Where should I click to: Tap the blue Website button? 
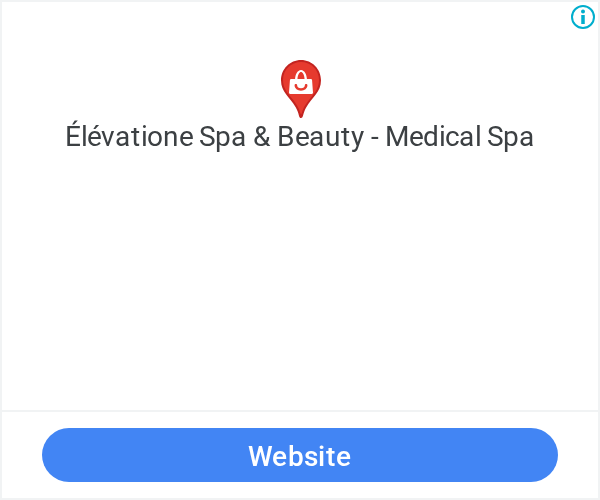point(300,455)
